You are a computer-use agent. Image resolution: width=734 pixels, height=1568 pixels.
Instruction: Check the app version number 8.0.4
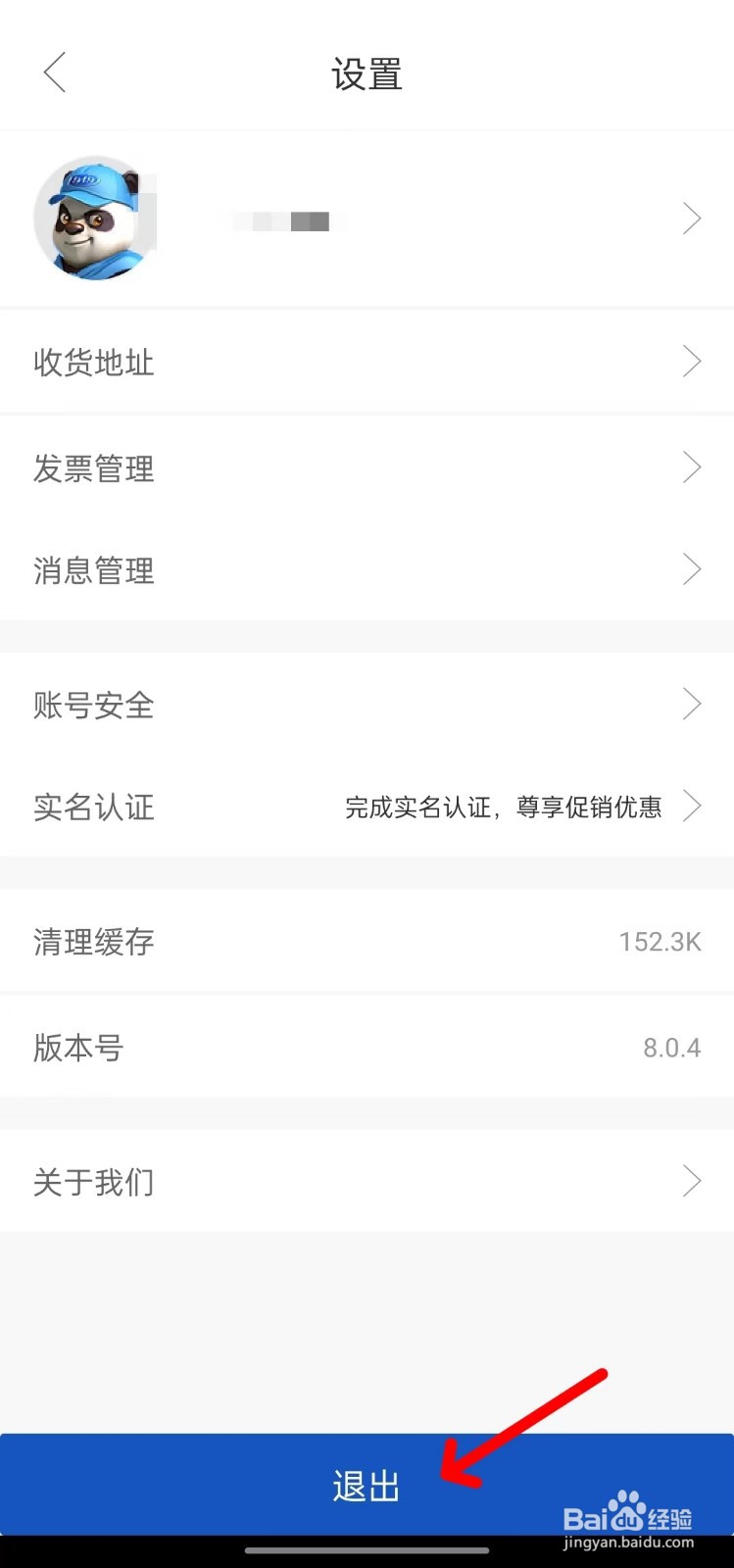pyautogui.click(x=671, y=1047)
